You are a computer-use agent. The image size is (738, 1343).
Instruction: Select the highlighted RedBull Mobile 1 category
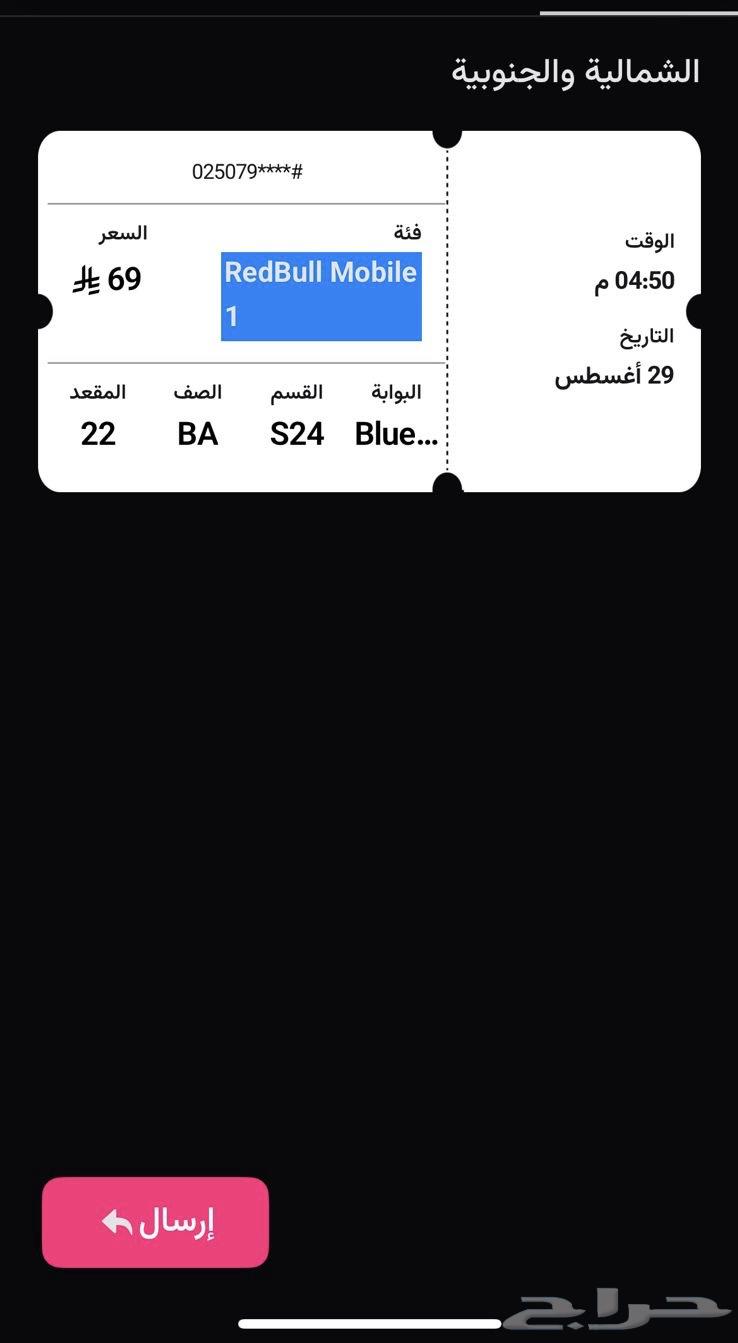click(x=320, y=295)
